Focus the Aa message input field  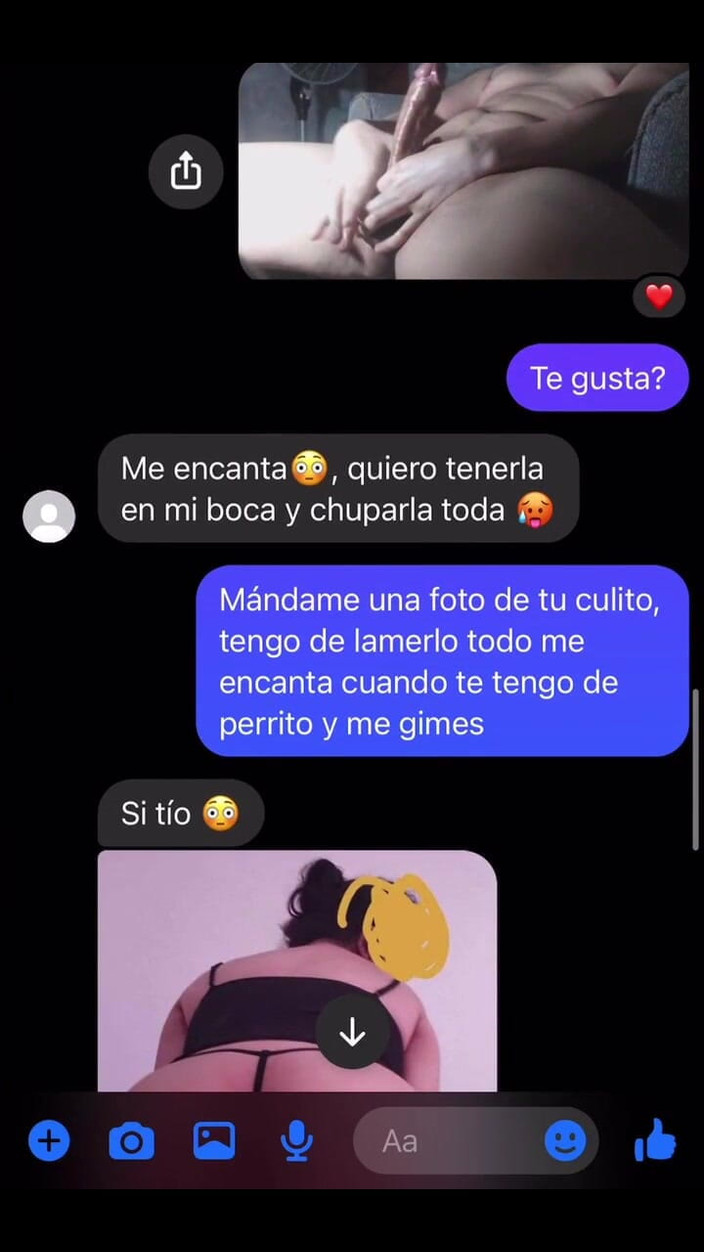point(450,1140)
